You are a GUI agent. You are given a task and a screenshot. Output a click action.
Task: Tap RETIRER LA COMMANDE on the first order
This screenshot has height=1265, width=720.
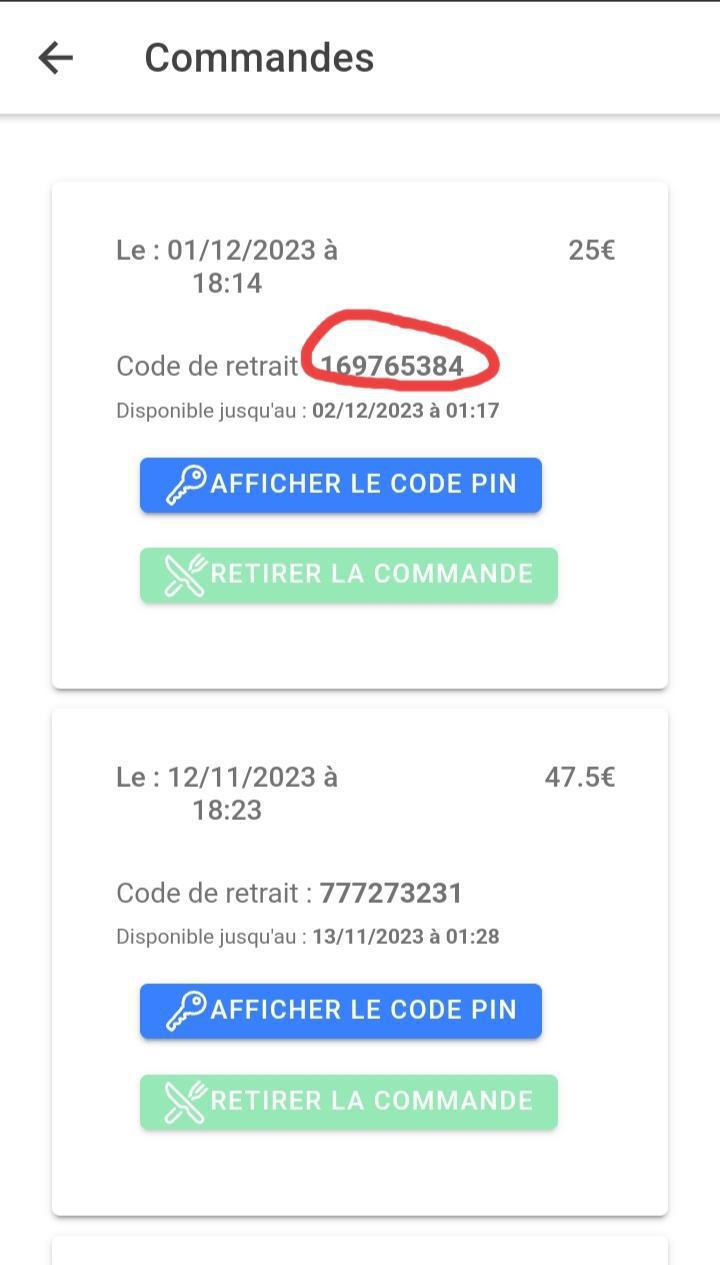[x=350, y=573]
